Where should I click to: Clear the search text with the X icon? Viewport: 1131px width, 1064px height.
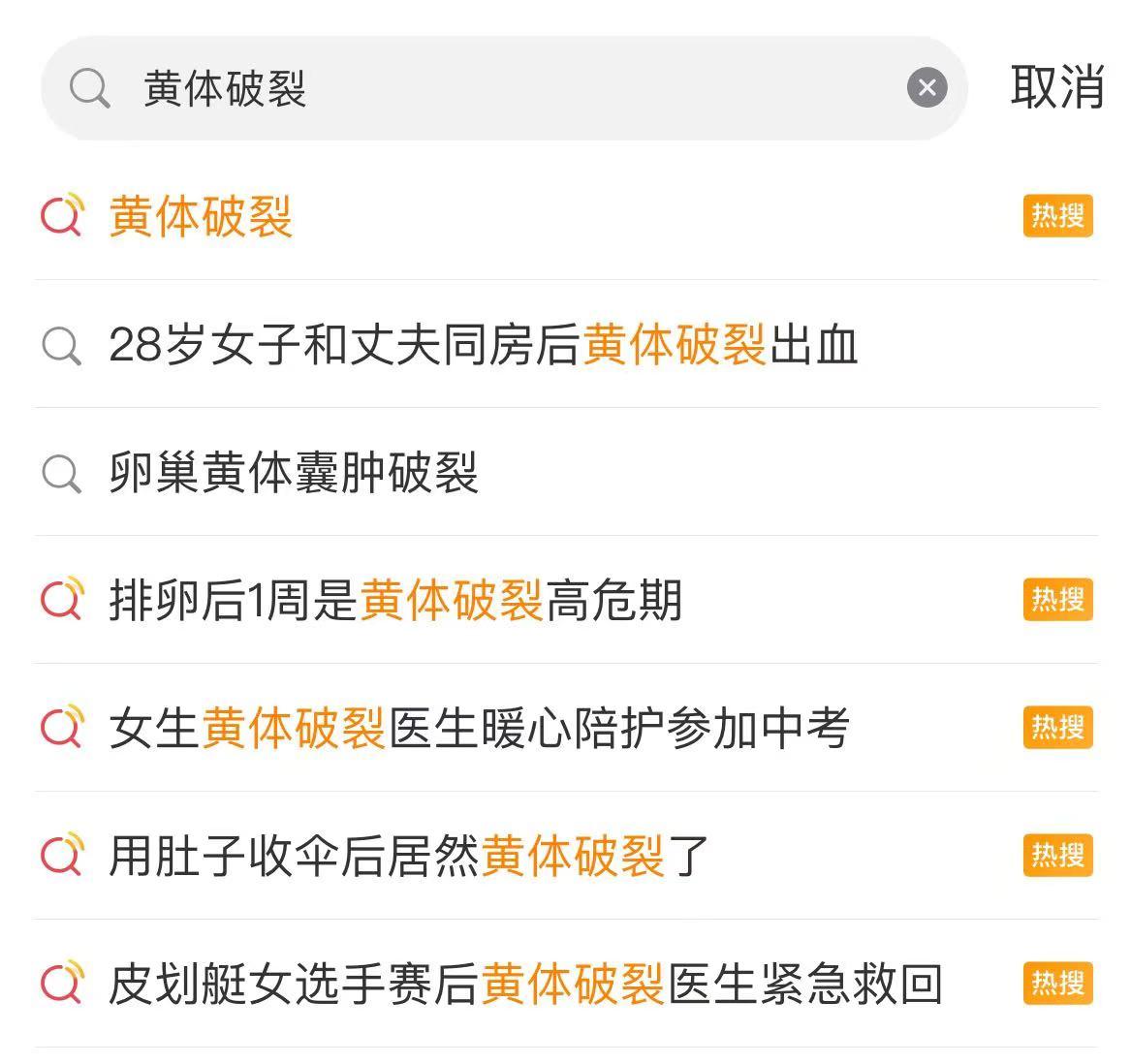[x=927, y=88]
